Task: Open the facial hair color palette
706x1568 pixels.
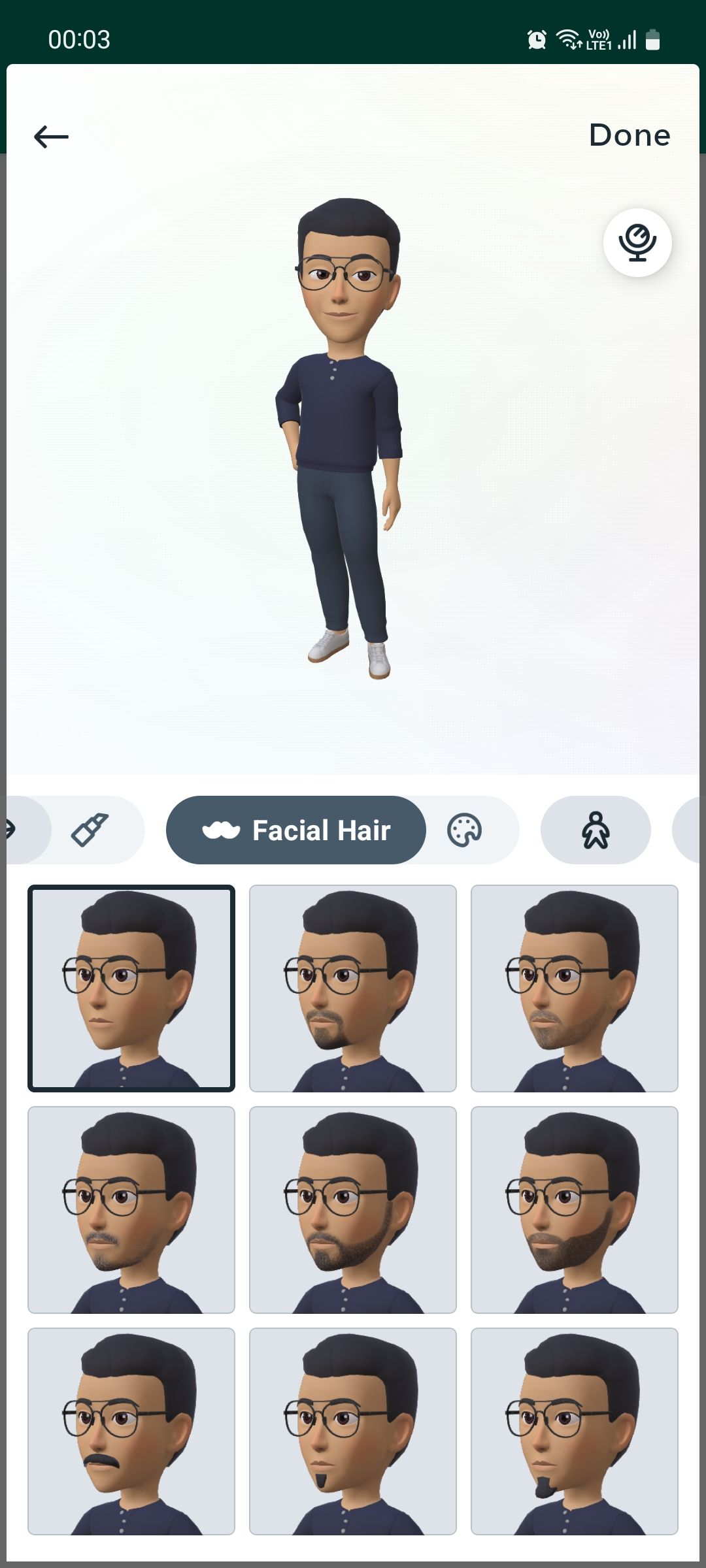Action: coord(465,830)
